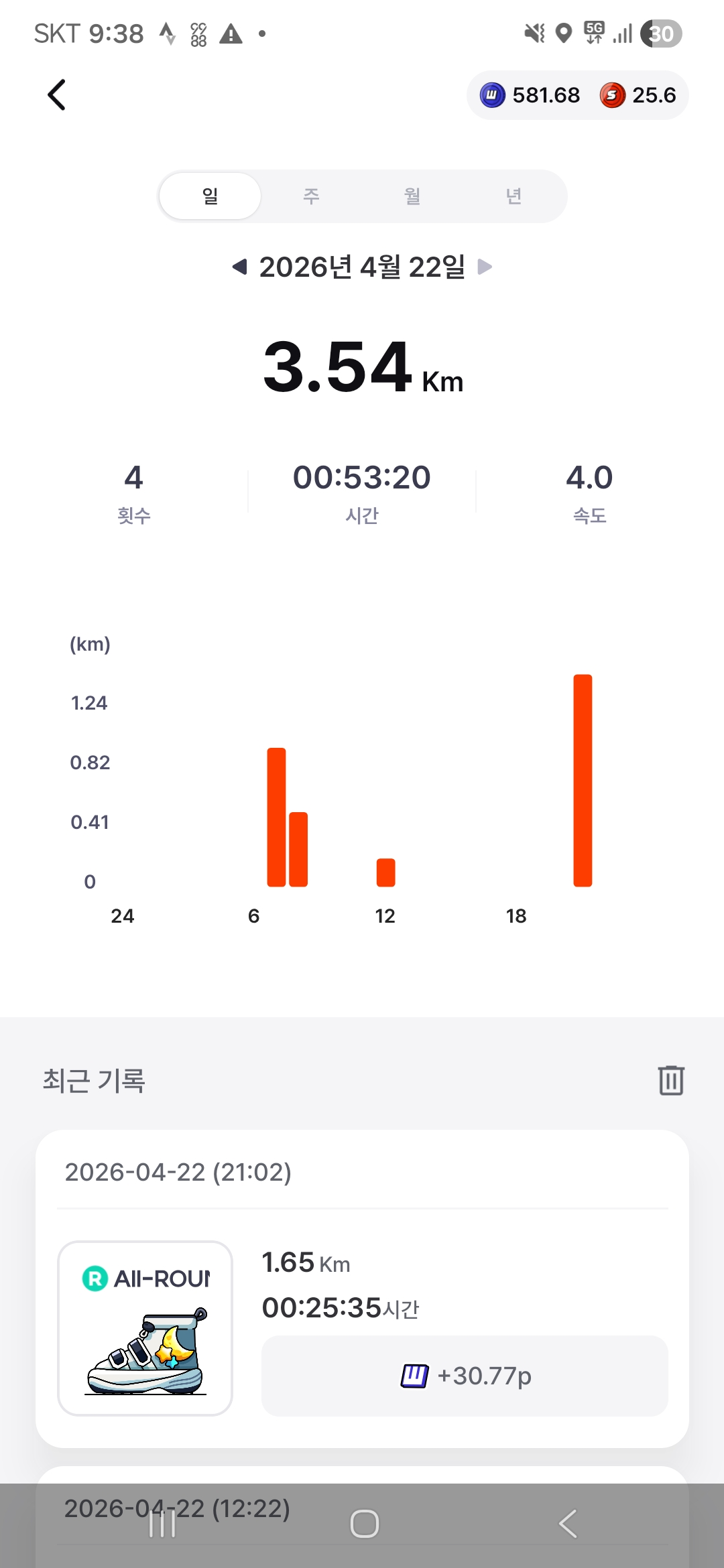This screenshot has width=724, height=1568.
Task: Go to the previous day arrow
Action: (239, 267)
